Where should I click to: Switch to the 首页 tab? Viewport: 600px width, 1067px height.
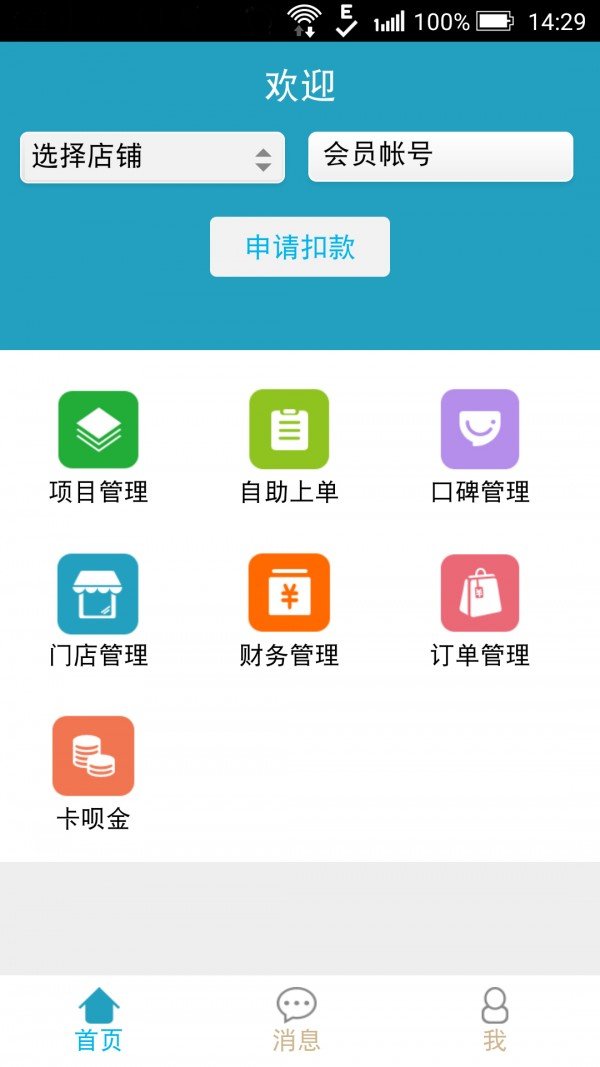click(x=99, y=1019)
